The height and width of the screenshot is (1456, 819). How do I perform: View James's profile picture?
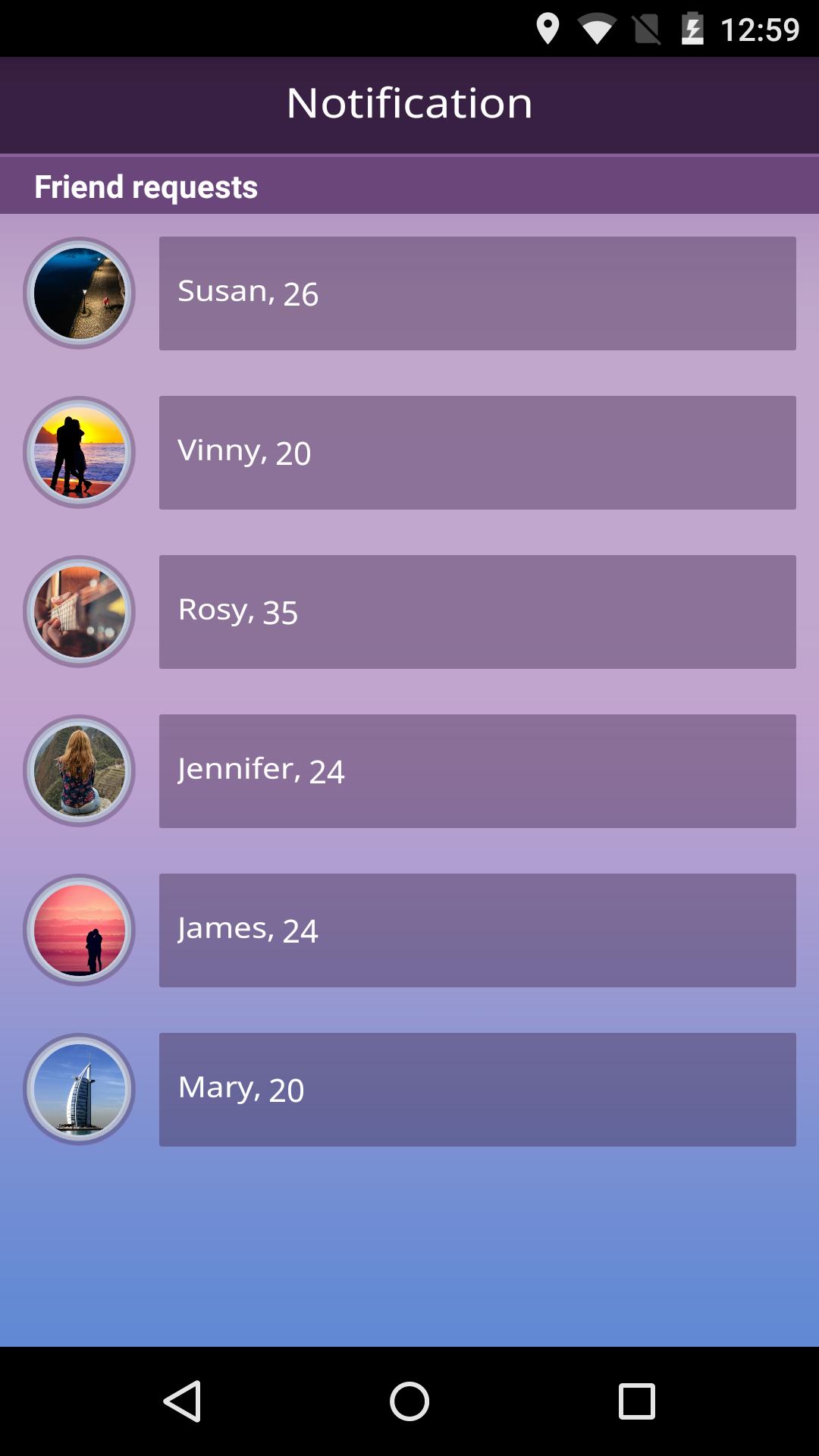[80, 930]
